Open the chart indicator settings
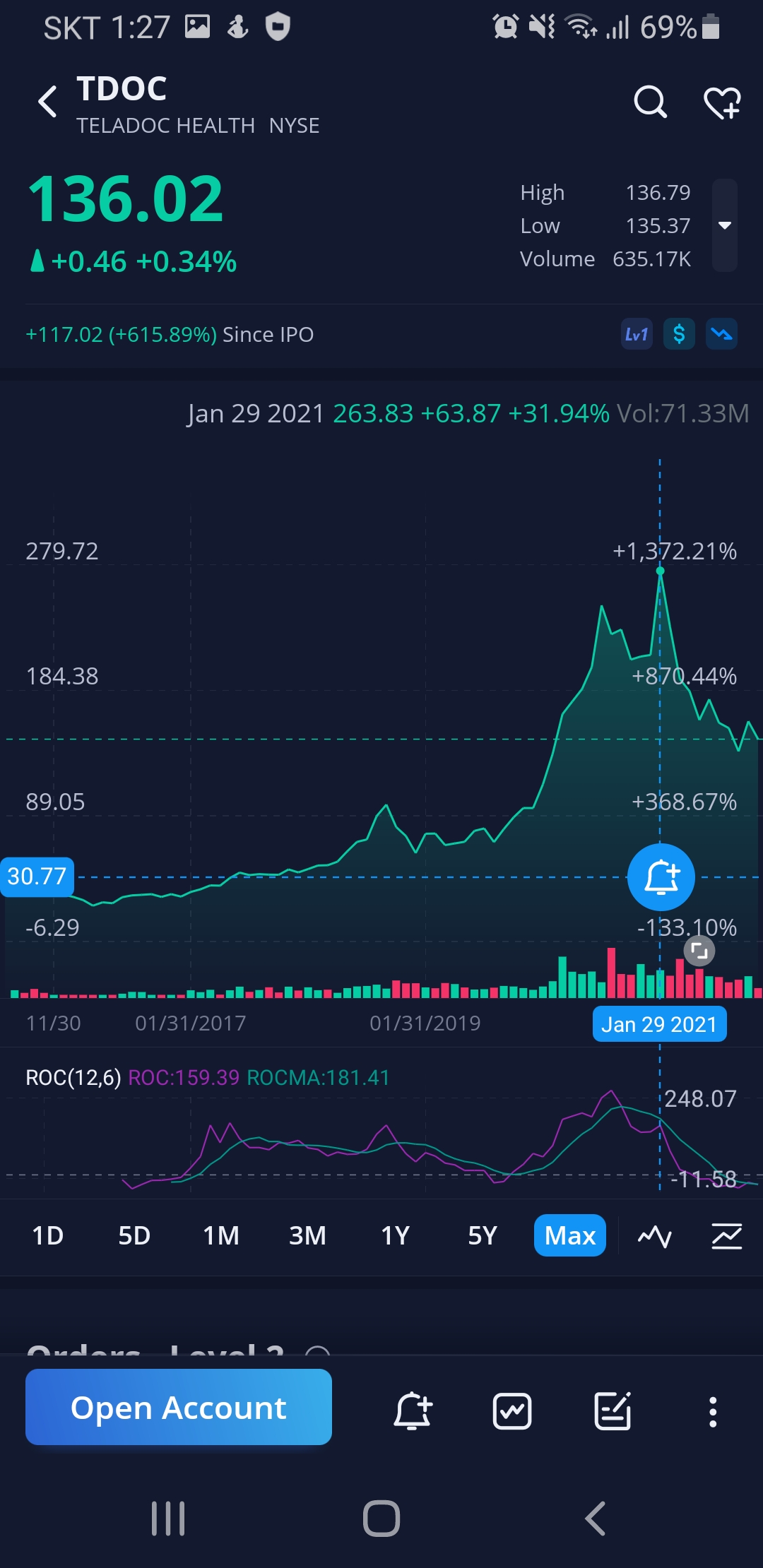 point(726,1236)
